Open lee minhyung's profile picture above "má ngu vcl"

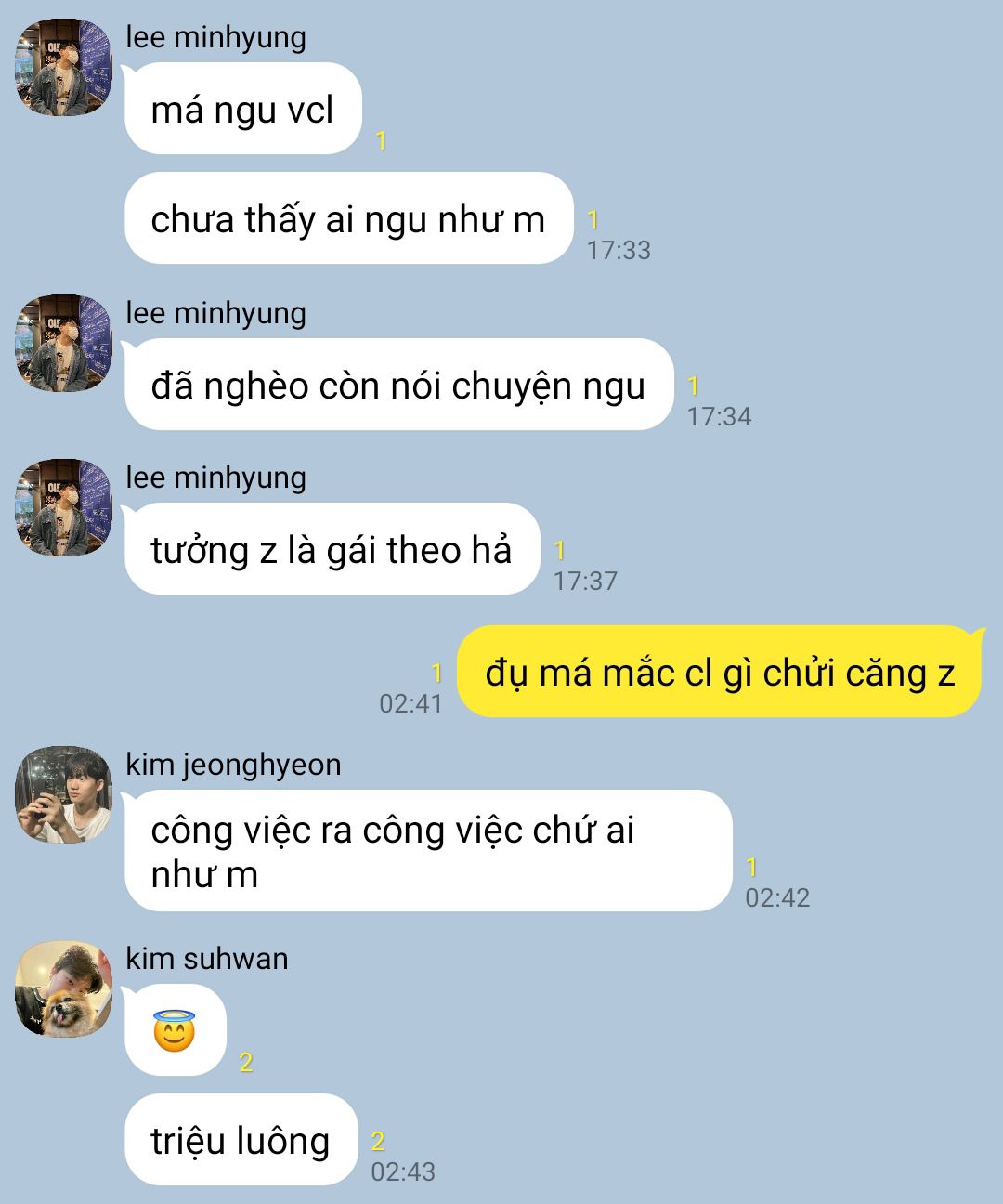tap(64, 68)
